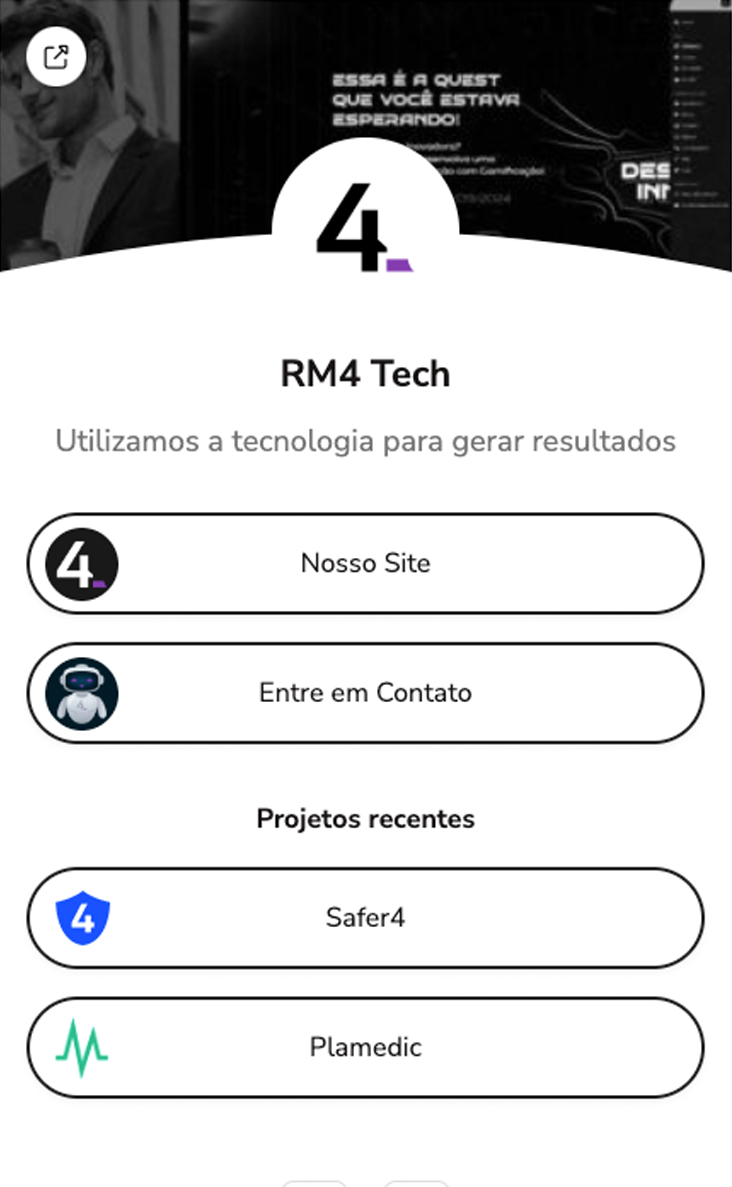Screen dimensions: 732x1187
Task: Open the Plamedic project
Action: click(x=365, y=1047)
